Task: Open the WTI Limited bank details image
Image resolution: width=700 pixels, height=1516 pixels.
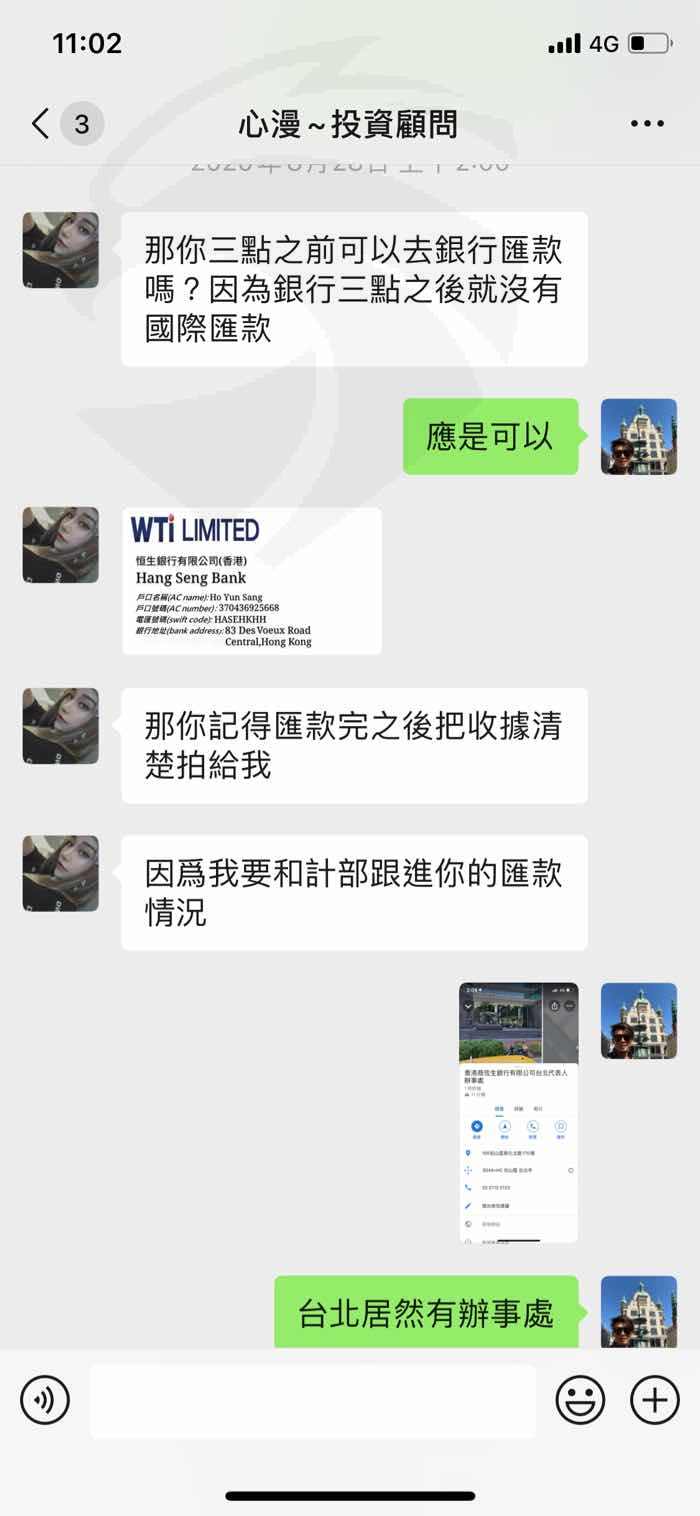Action: (x=252, y=581)
